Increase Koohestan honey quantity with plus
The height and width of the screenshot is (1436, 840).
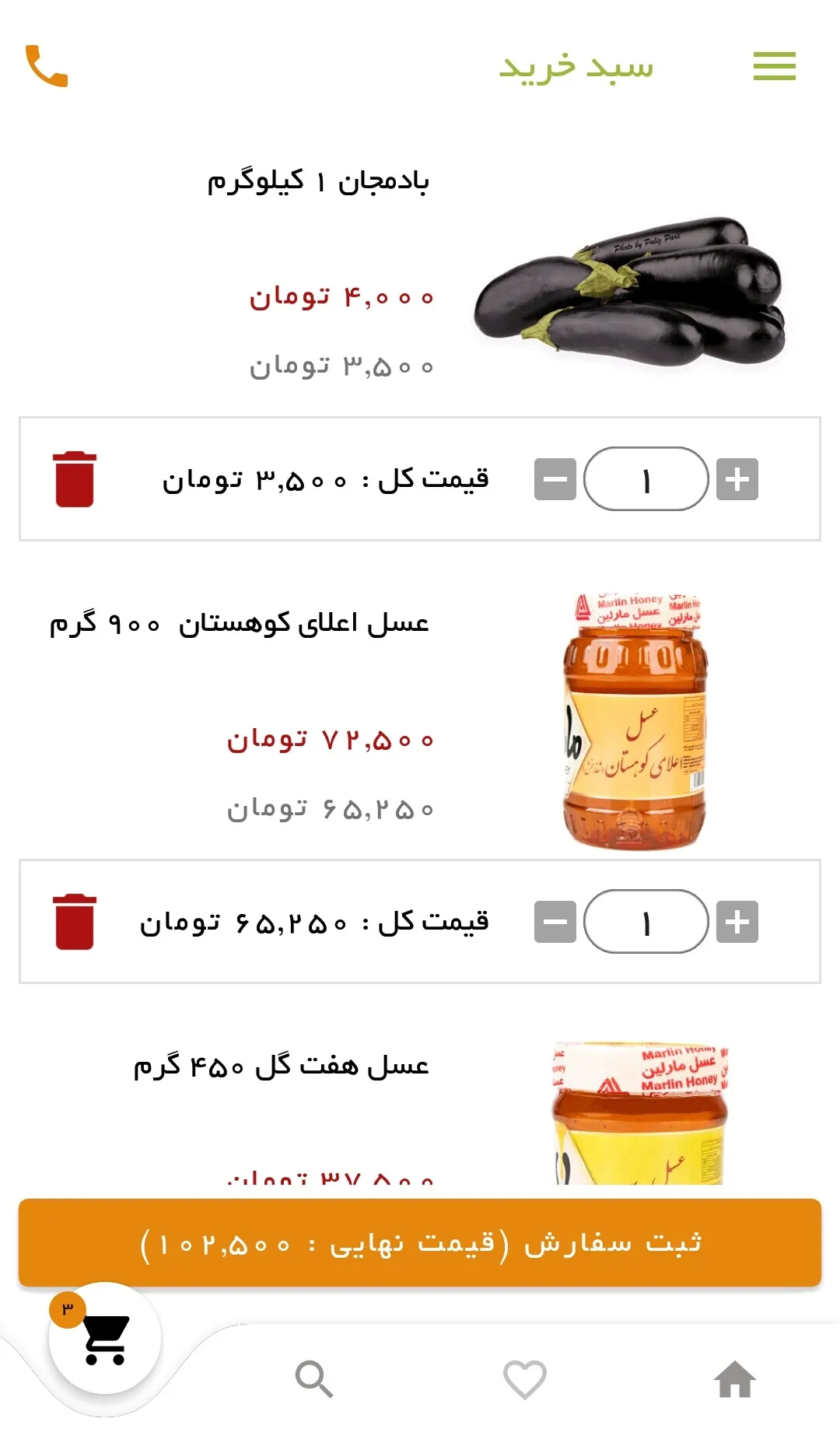coord(737,922)
